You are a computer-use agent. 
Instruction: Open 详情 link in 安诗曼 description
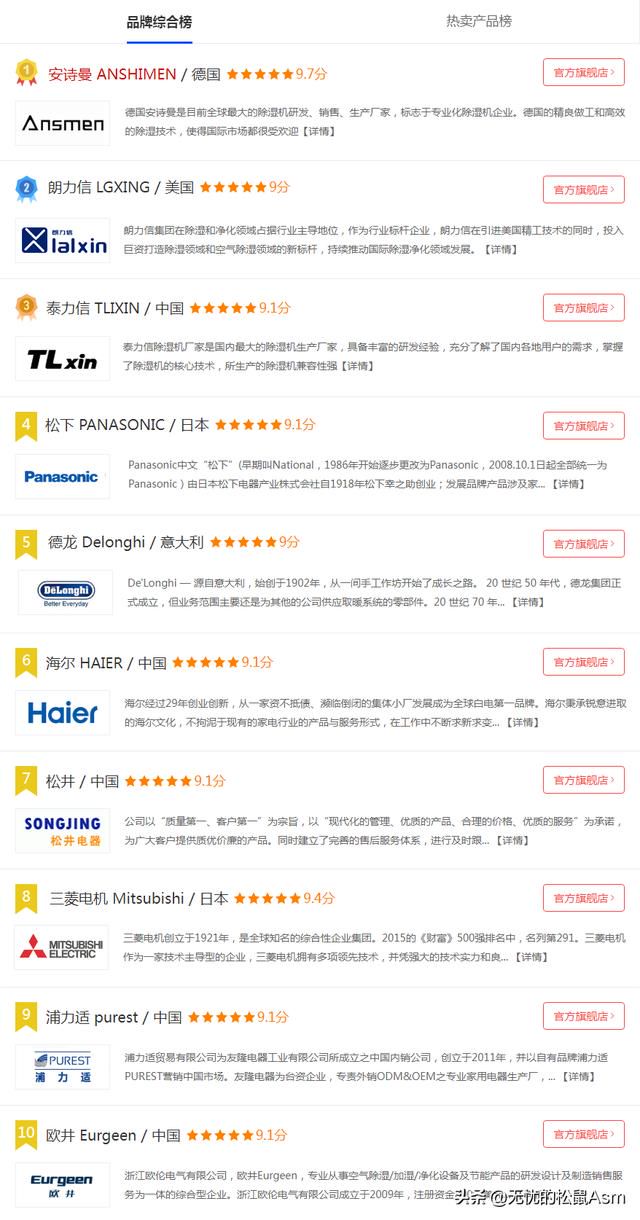[319, 131]
